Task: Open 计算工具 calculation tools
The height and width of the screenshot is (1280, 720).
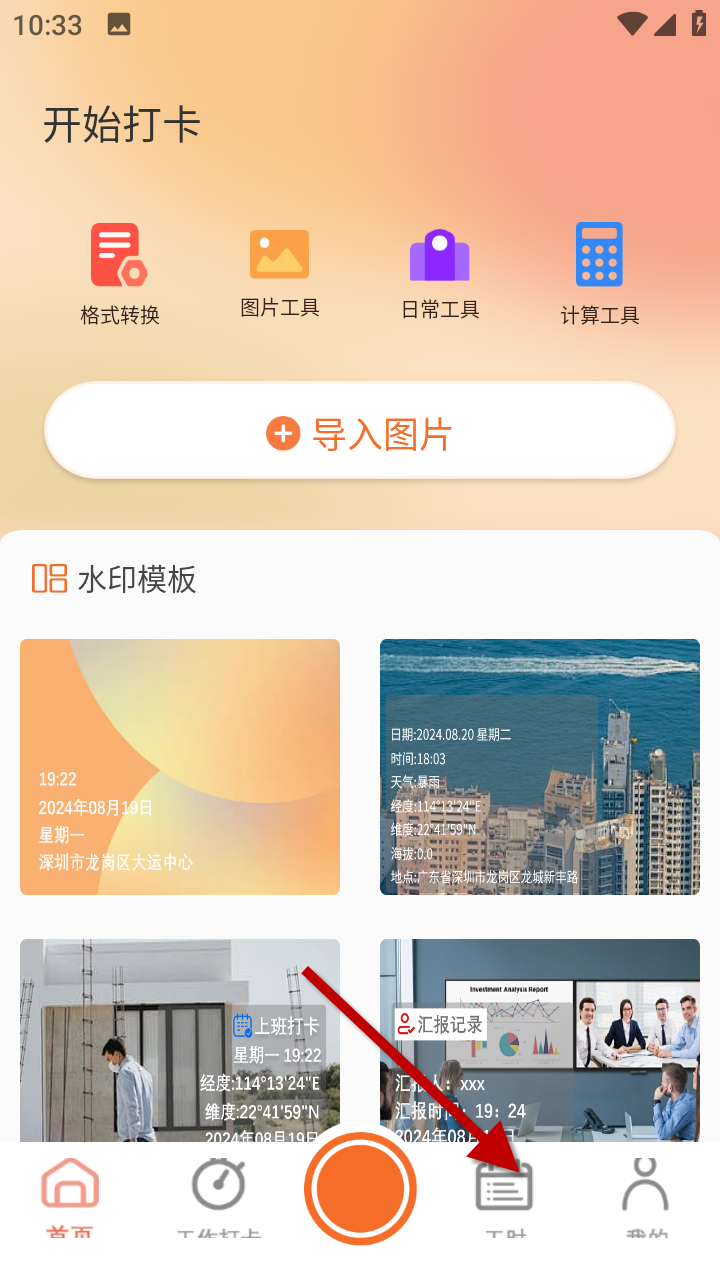Action: coord(599,273)
